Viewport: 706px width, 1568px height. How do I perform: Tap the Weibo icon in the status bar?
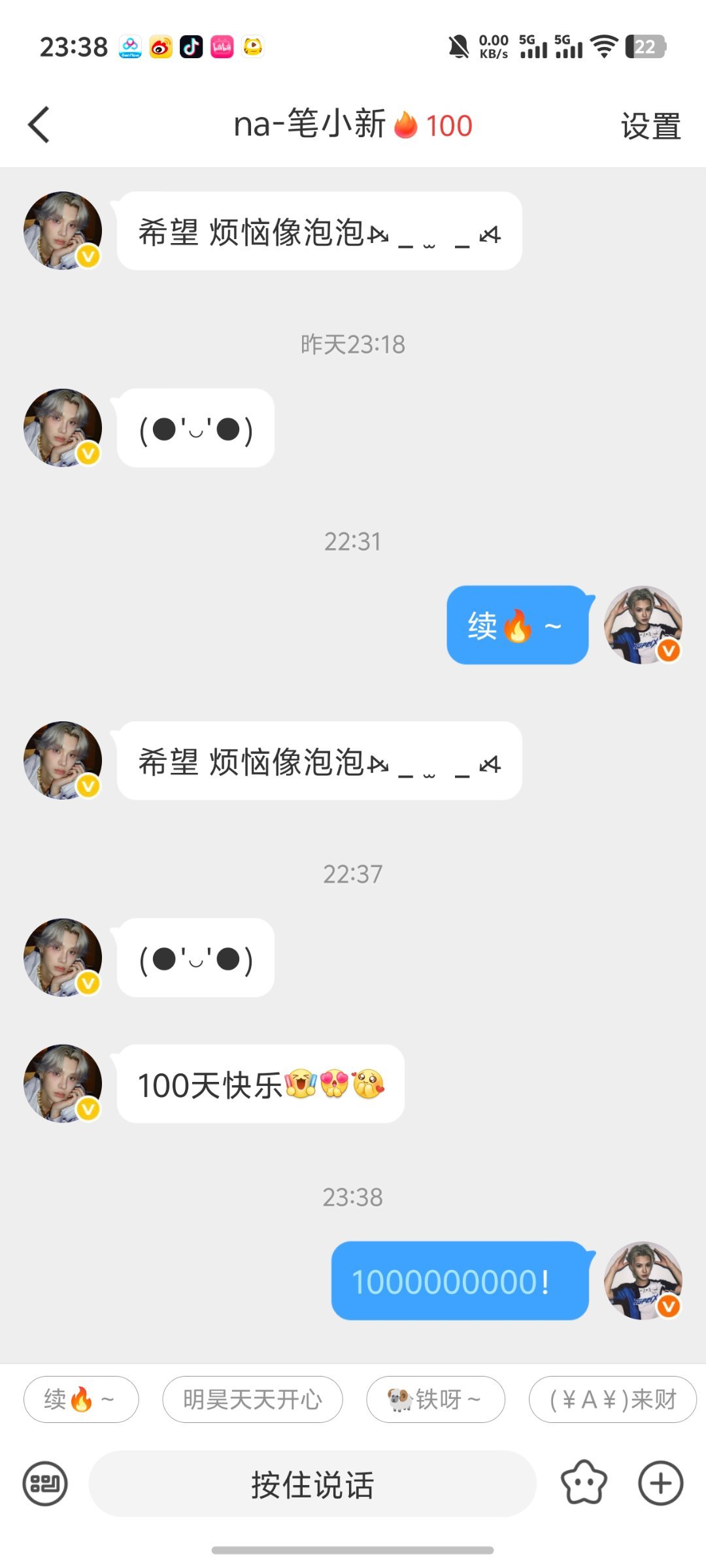tap(160, 46)
